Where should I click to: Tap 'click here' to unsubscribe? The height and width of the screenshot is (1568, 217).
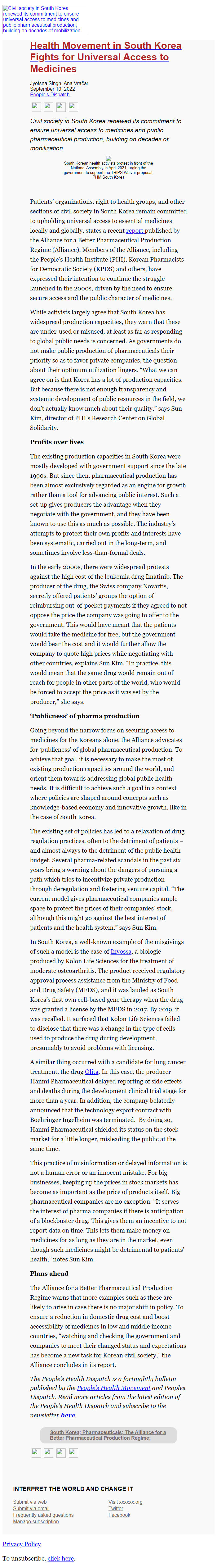coord(60,1558)
